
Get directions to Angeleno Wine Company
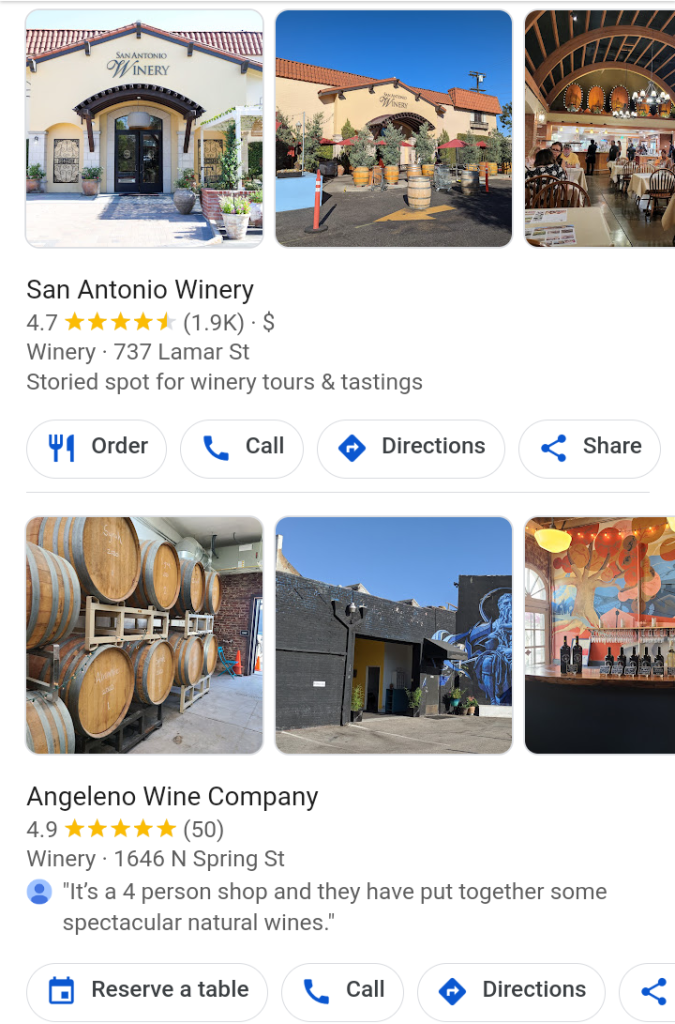pyautogui.click(x=511, y=991)
